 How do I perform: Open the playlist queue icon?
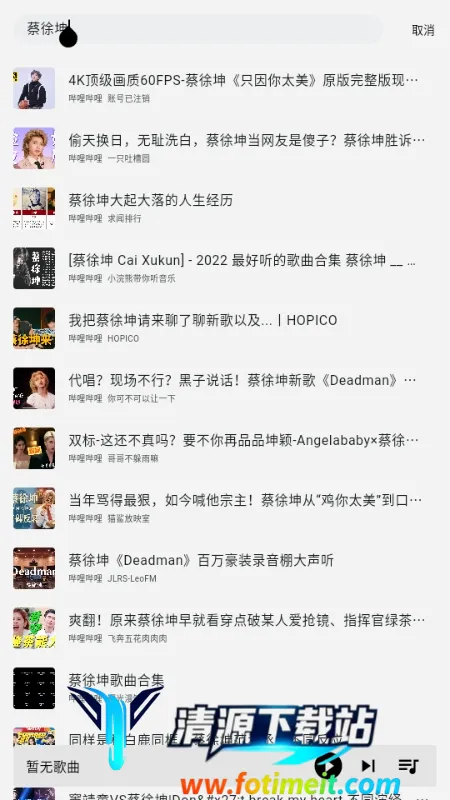pos(408,766)
